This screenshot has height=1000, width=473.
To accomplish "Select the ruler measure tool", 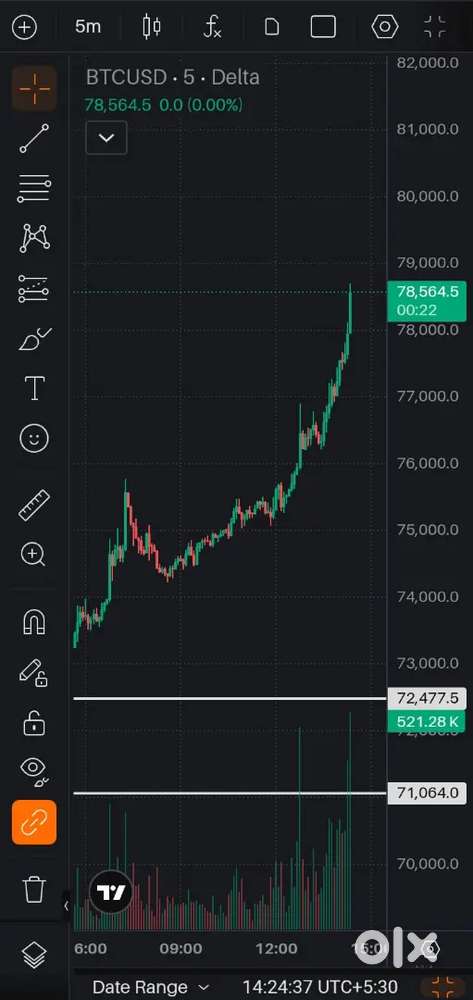I will (34, 504).
